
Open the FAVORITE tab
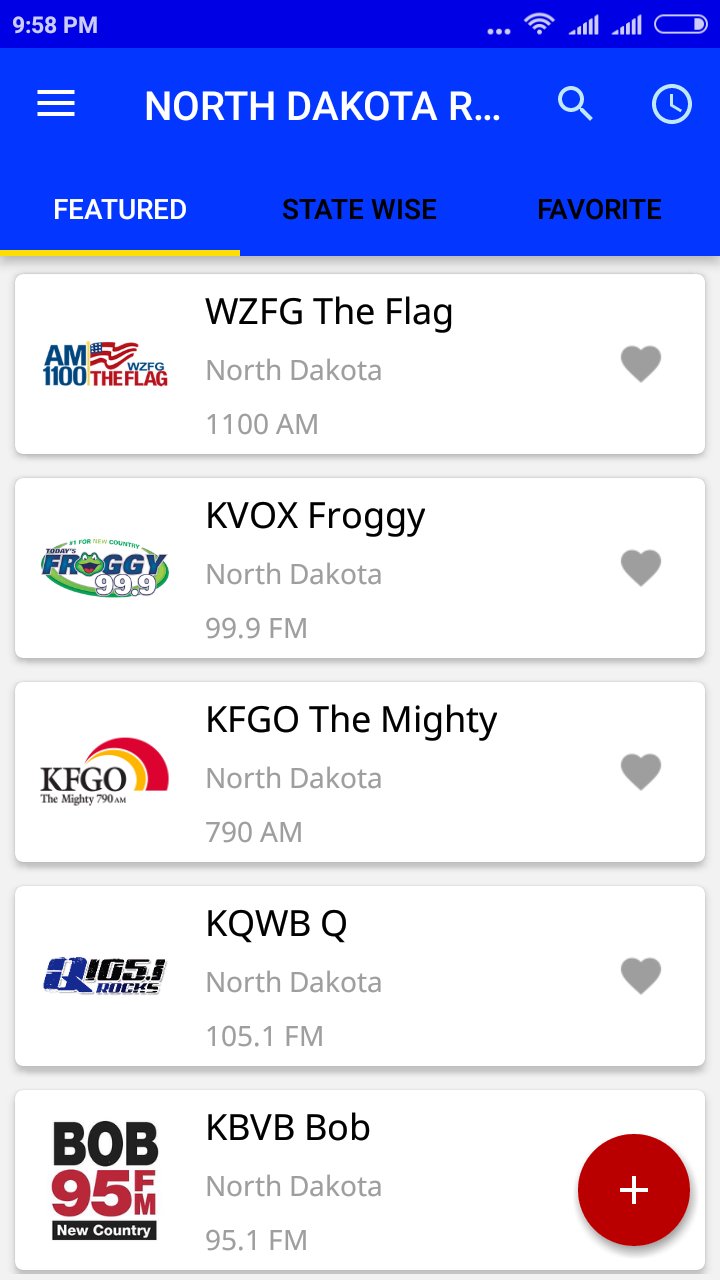coord(598,209)
